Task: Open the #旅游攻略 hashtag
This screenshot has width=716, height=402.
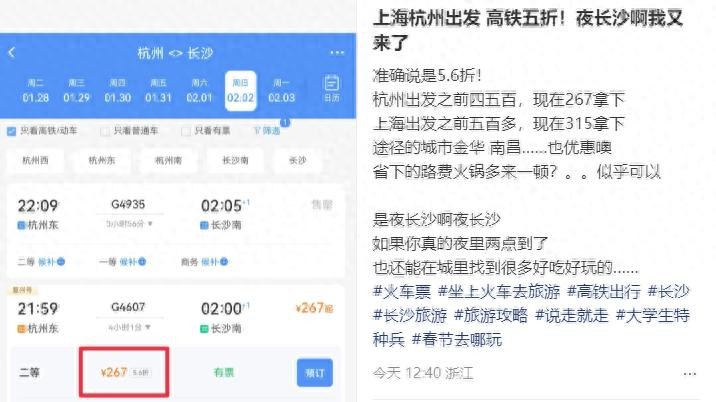Action: point(494,315)
